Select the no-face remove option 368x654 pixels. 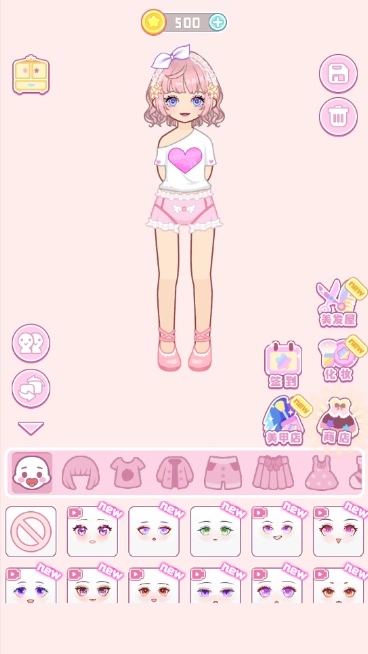pyautogui.click(x=31, y=531)
